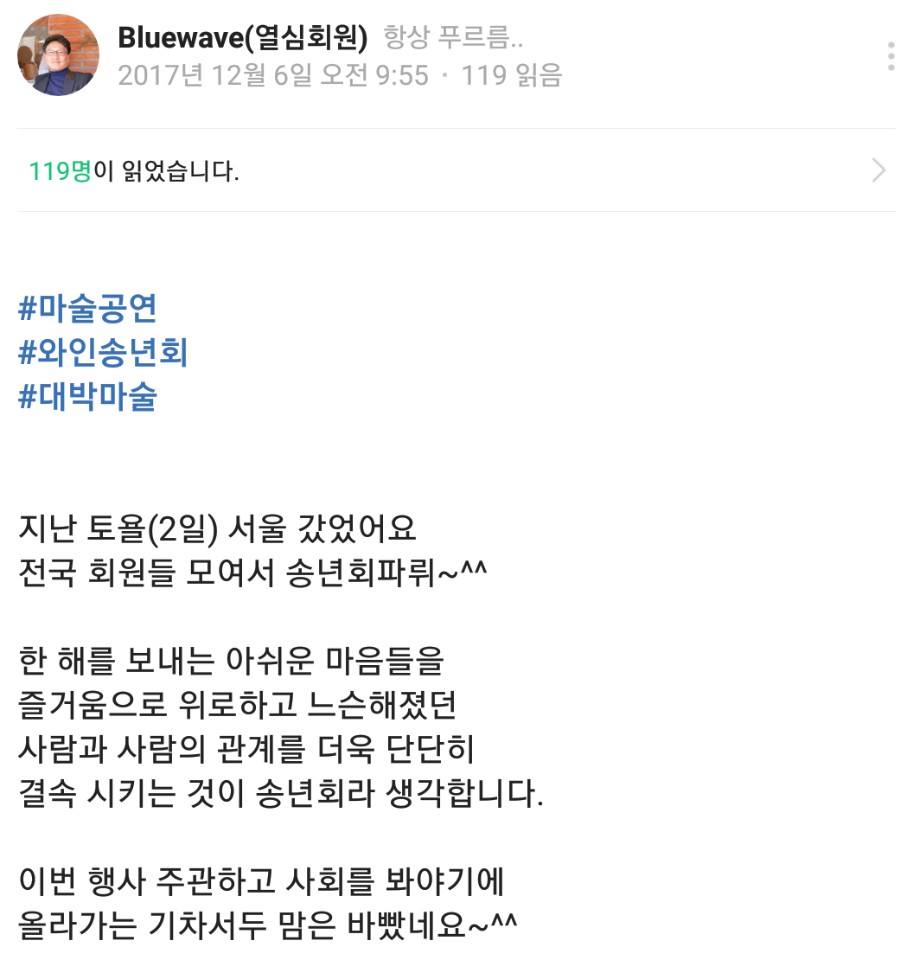Open the #와인송년회 hashtag
Viewport: 913px width, 960px height.
click(x=104, y=352)
